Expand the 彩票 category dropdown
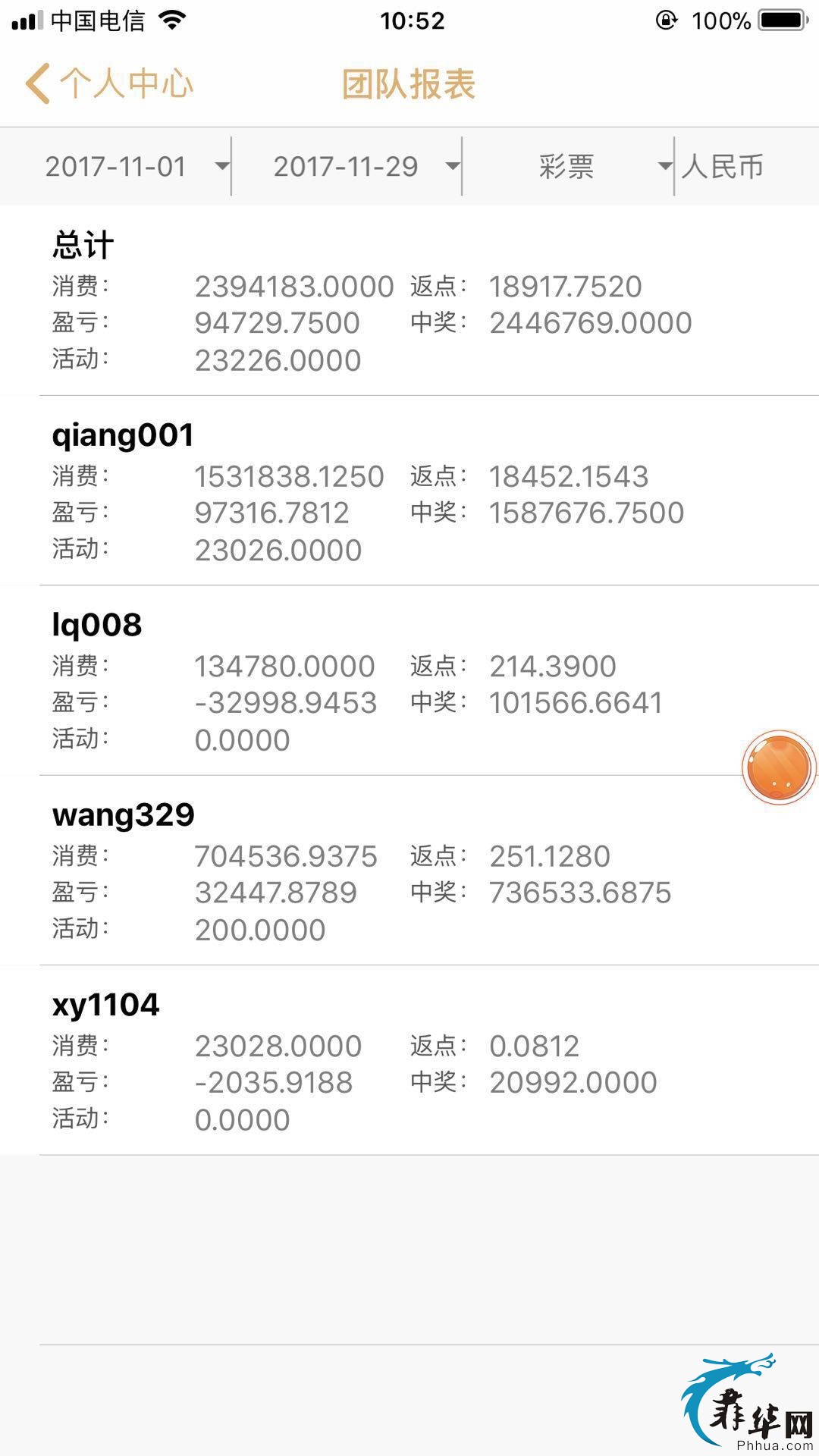Image resolution: width=819 pixels, height=1456 pixels. pos(580,166)
